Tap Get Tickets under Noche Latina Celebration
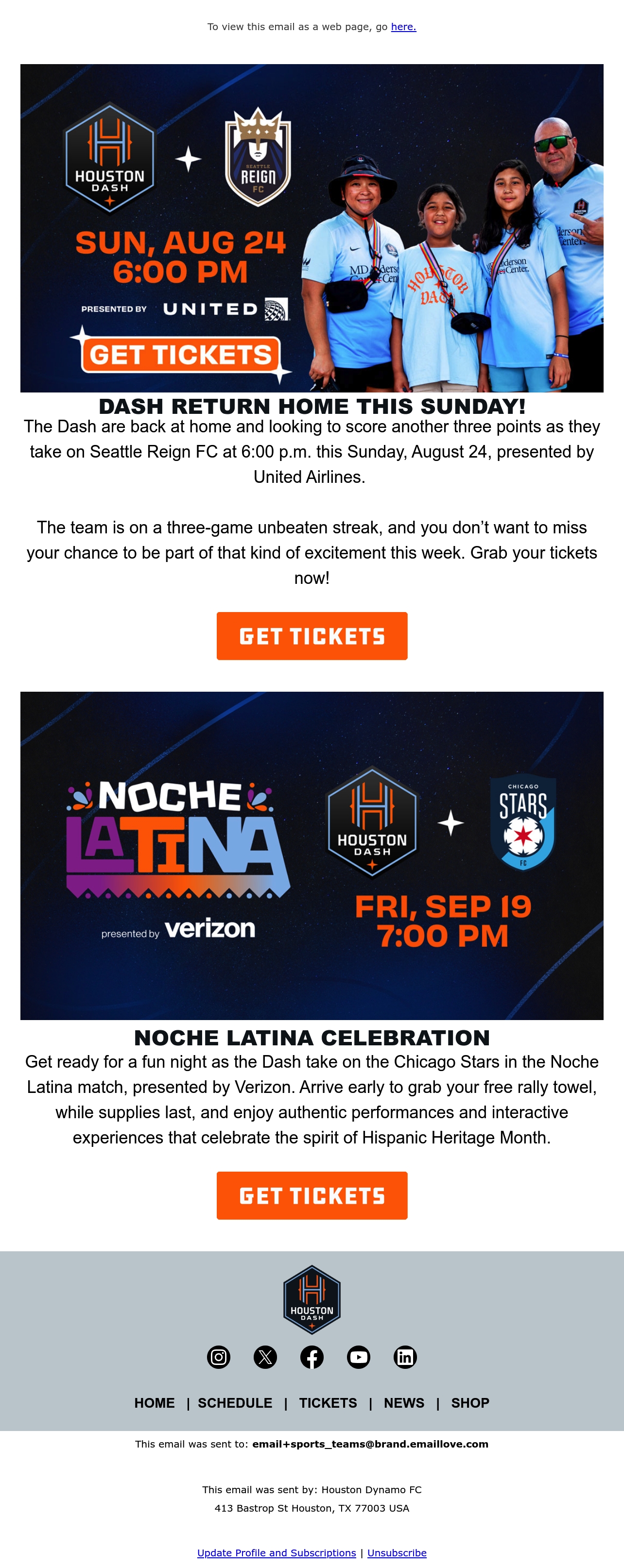 [312, 1195]
